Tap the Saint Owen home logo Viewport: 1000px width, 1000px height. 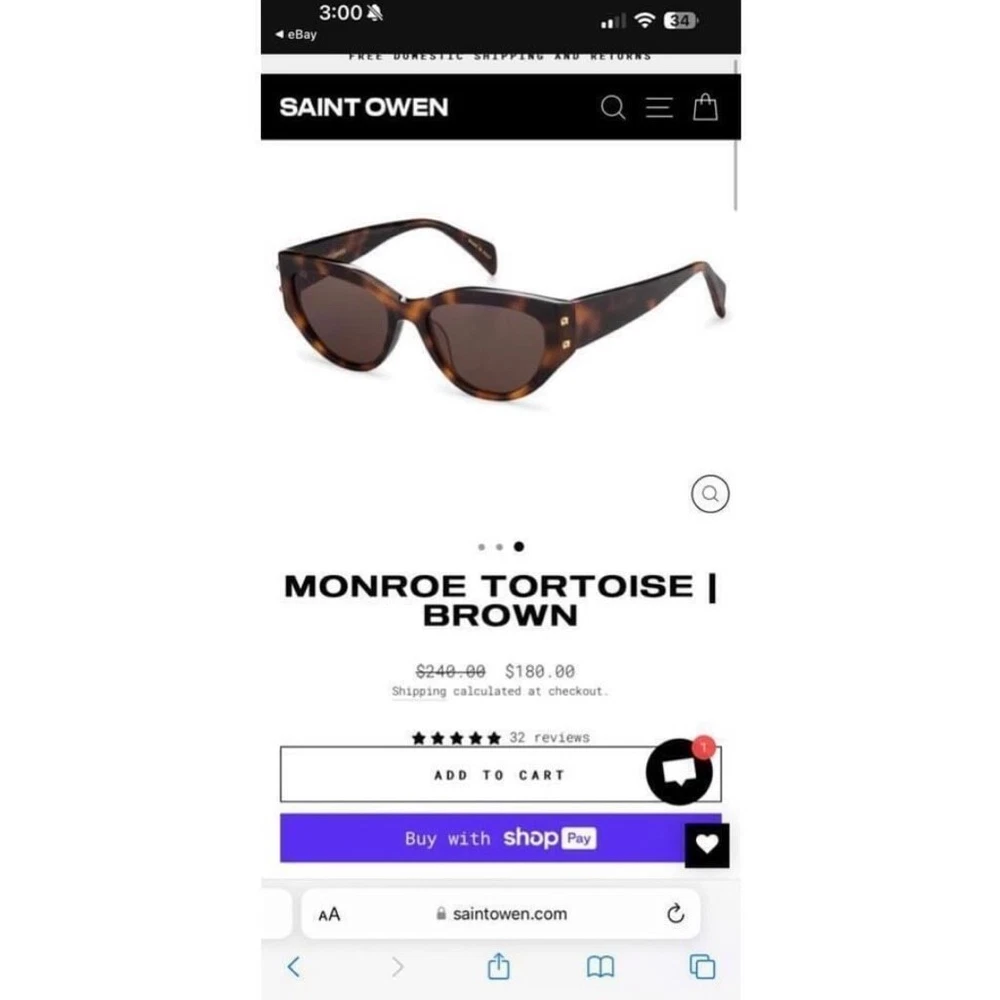[364, 107]
